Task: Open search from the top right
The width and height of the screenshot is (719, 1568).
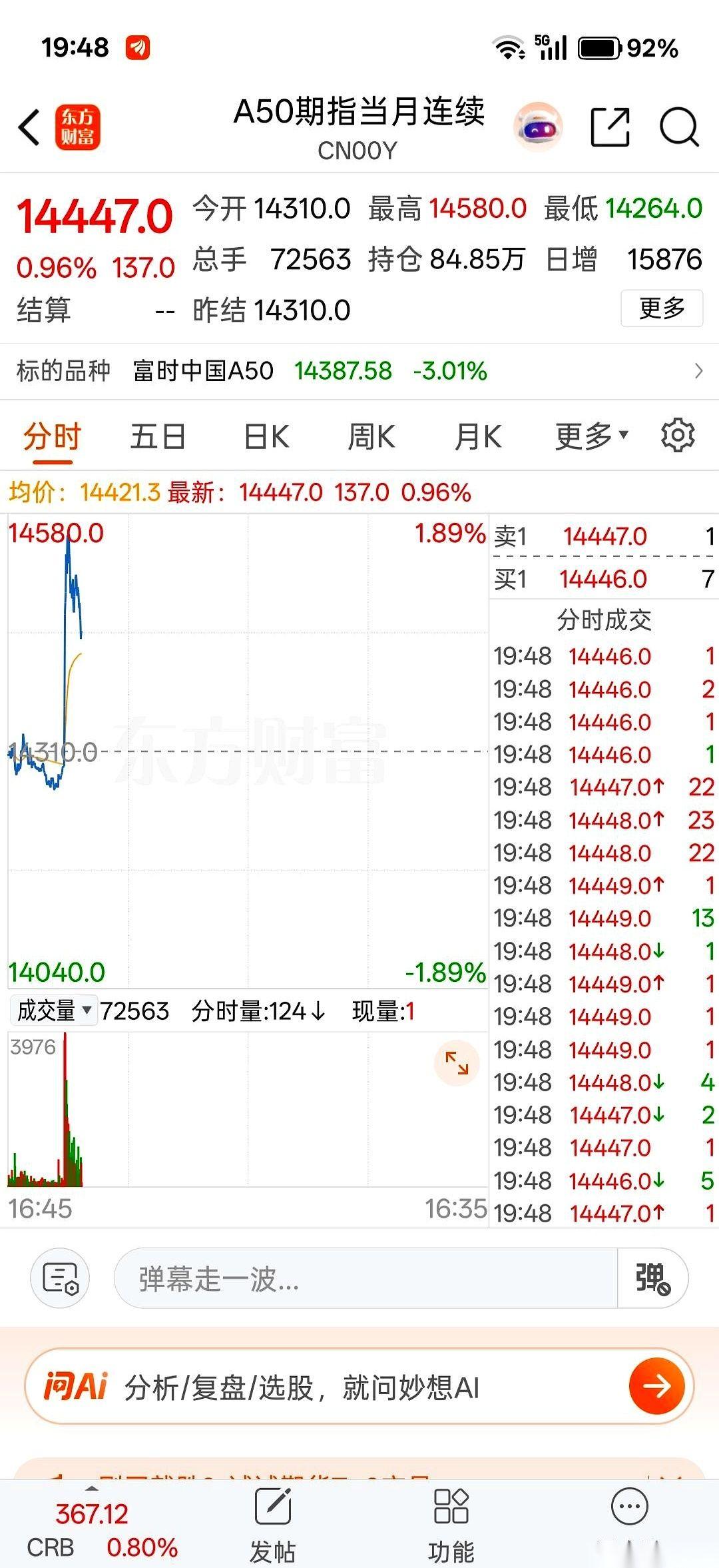Action: [680, 127]
